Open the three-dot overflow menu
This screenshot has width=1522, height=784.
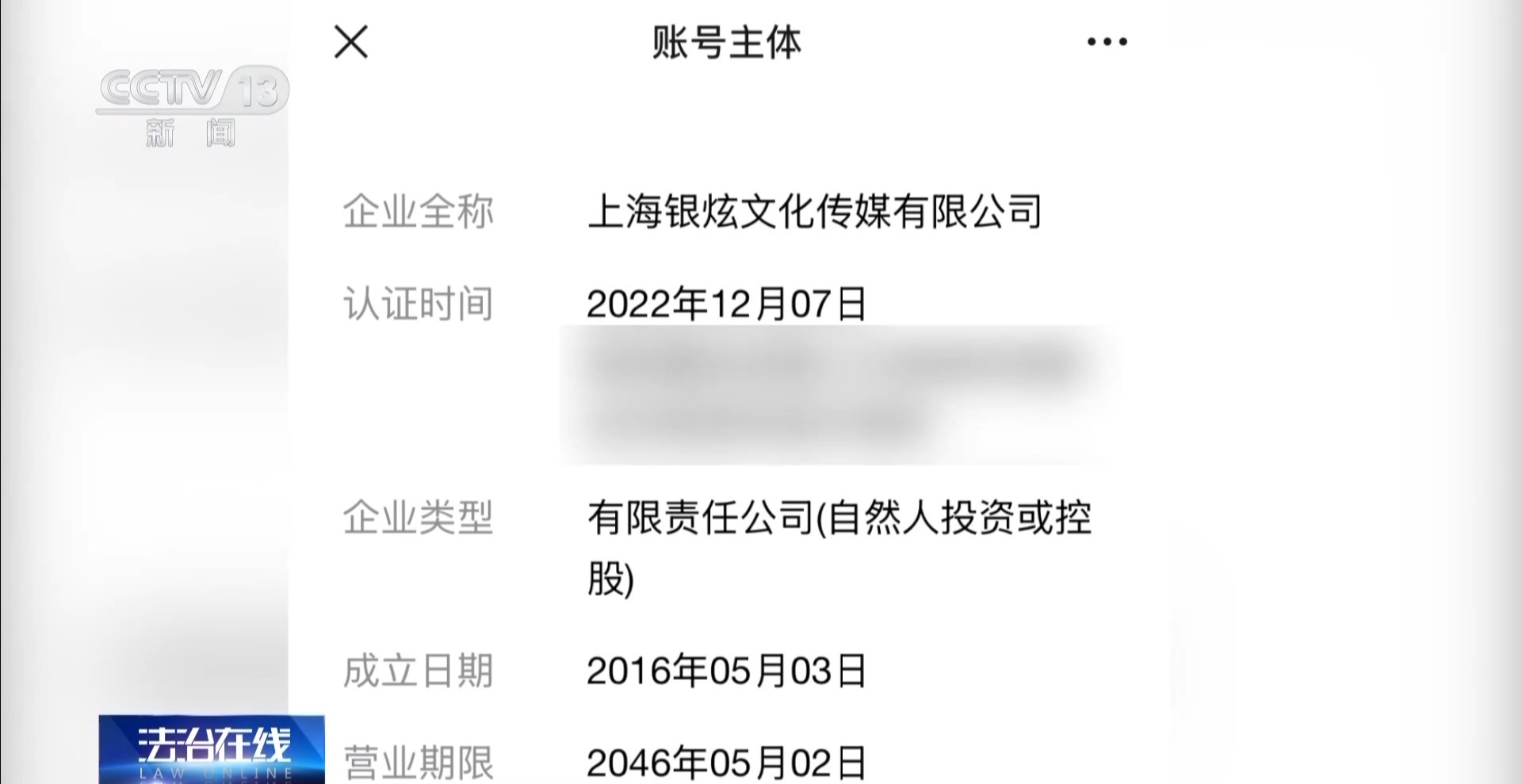tap(1107, 42)
